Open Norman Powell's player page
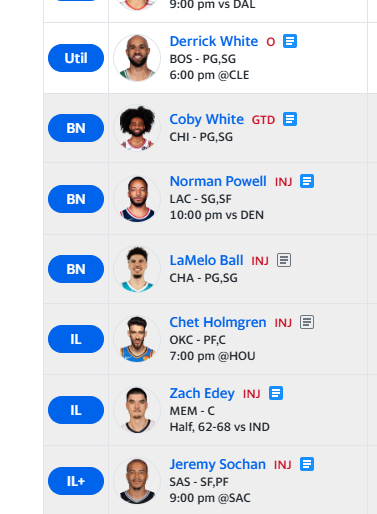This screenshot has height=514, width=377. pyautogui.click(x=218, y=181)
